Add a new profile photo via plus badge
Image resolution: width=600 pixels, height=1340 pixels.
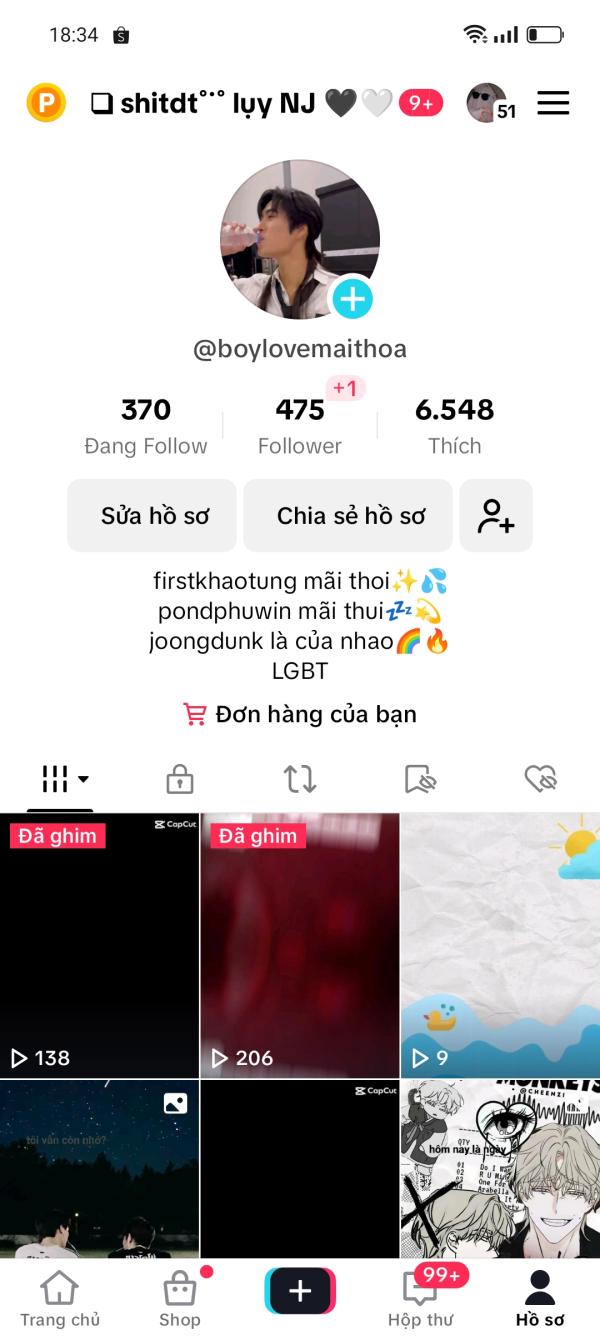352,298
